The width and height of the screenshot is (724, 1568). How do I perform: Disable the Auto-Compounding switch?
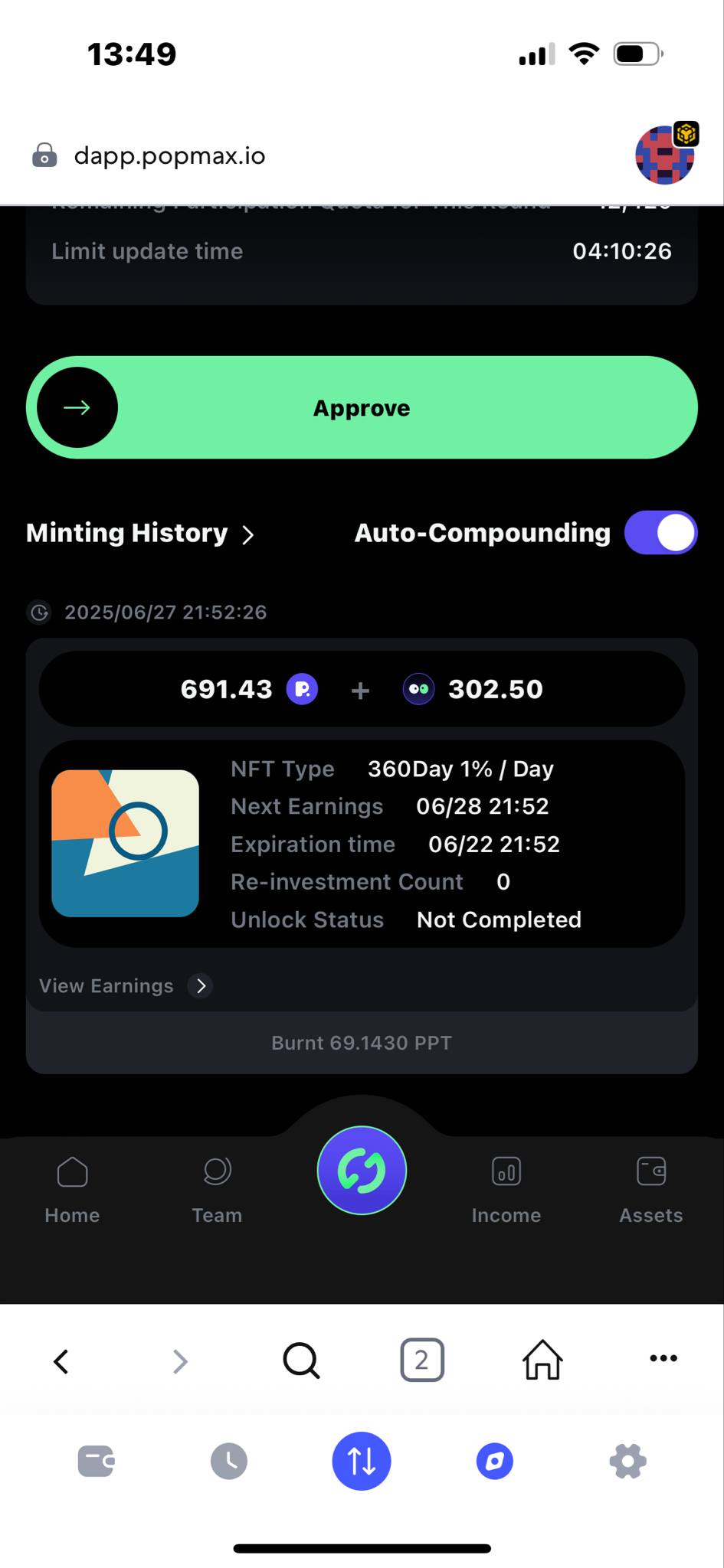[x=660, y=533]
